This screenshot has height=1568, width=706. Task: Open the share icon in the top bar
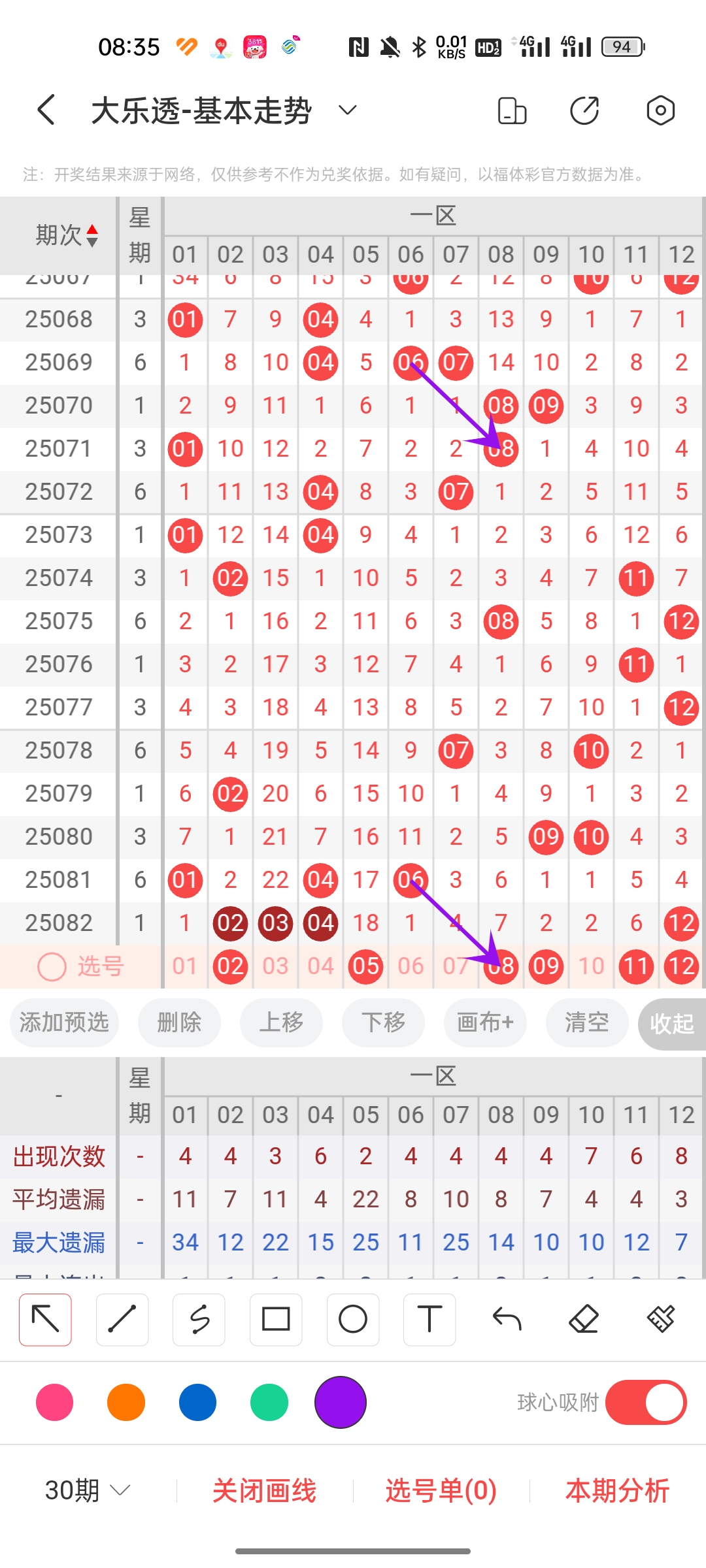(584, 110)
